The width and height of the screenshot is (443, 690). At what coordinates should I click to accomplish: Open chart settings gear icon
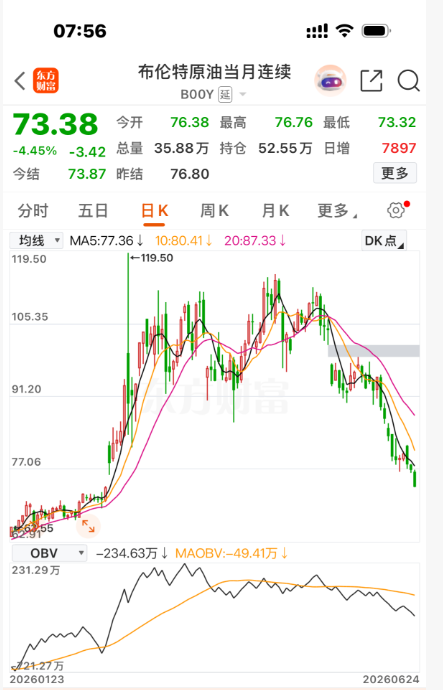pos(396,210)
